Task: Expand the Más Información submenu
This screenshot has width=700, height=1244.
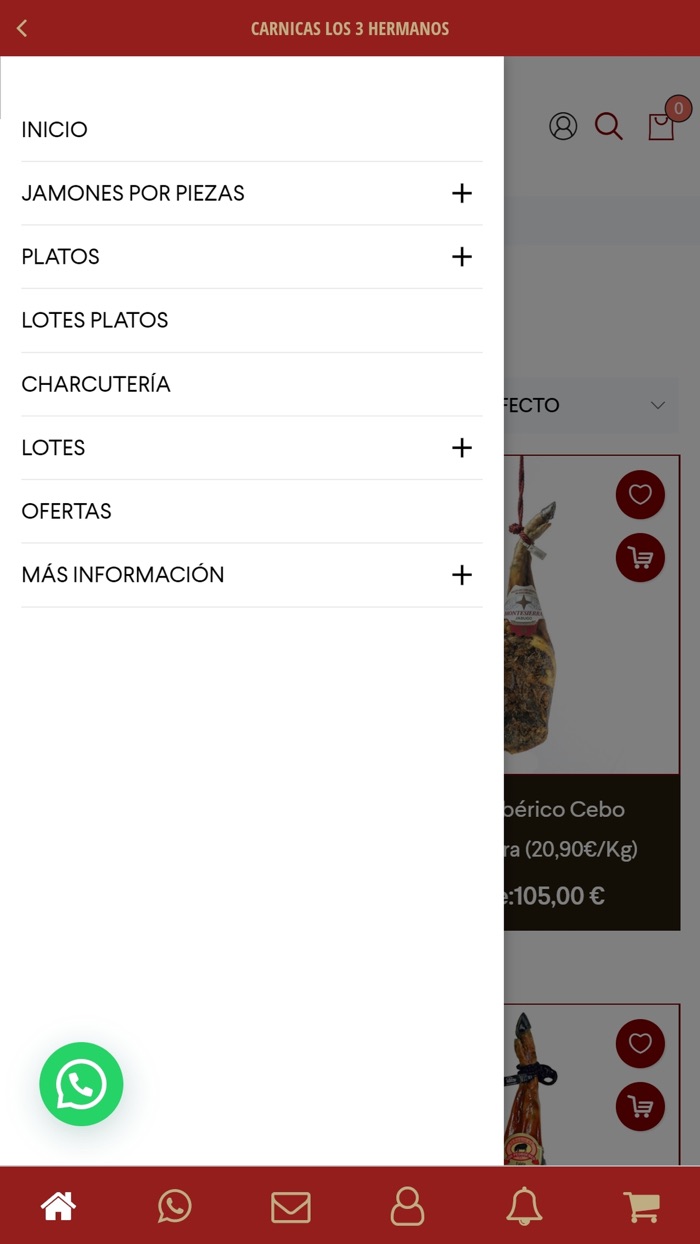Action: [x=461, y=575]
